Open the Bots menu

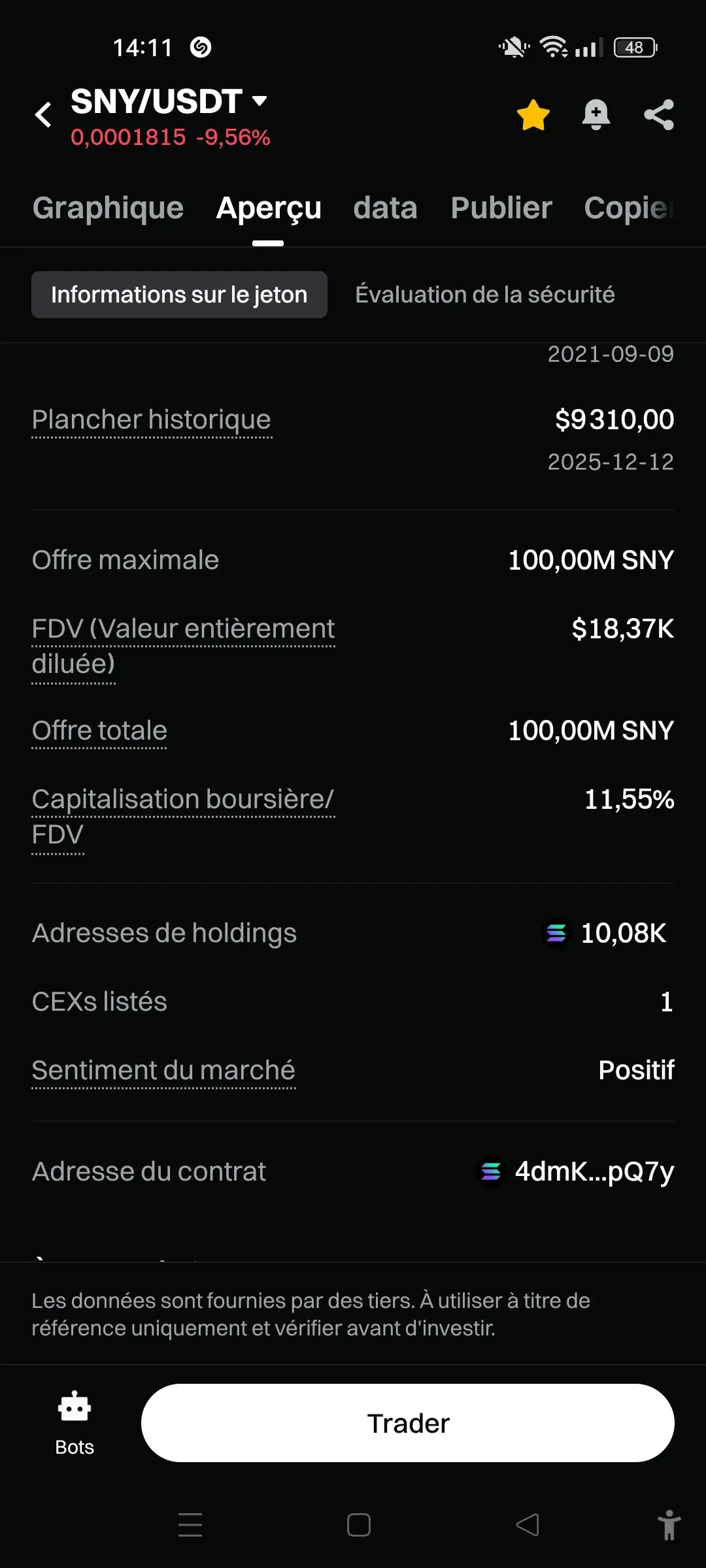pos(75,1422)
